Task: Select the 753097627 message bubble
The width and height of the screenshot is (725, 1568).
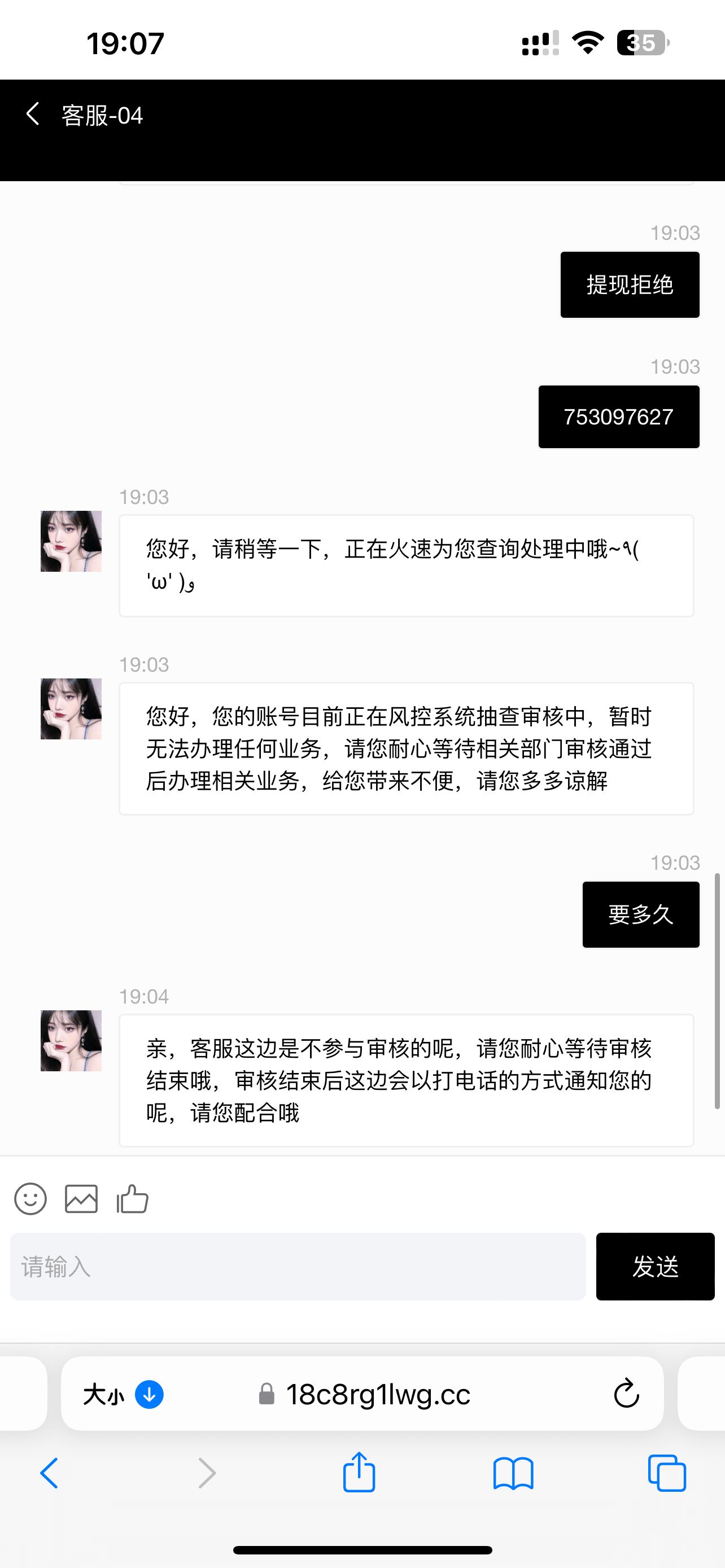Action: pos(618,417)
